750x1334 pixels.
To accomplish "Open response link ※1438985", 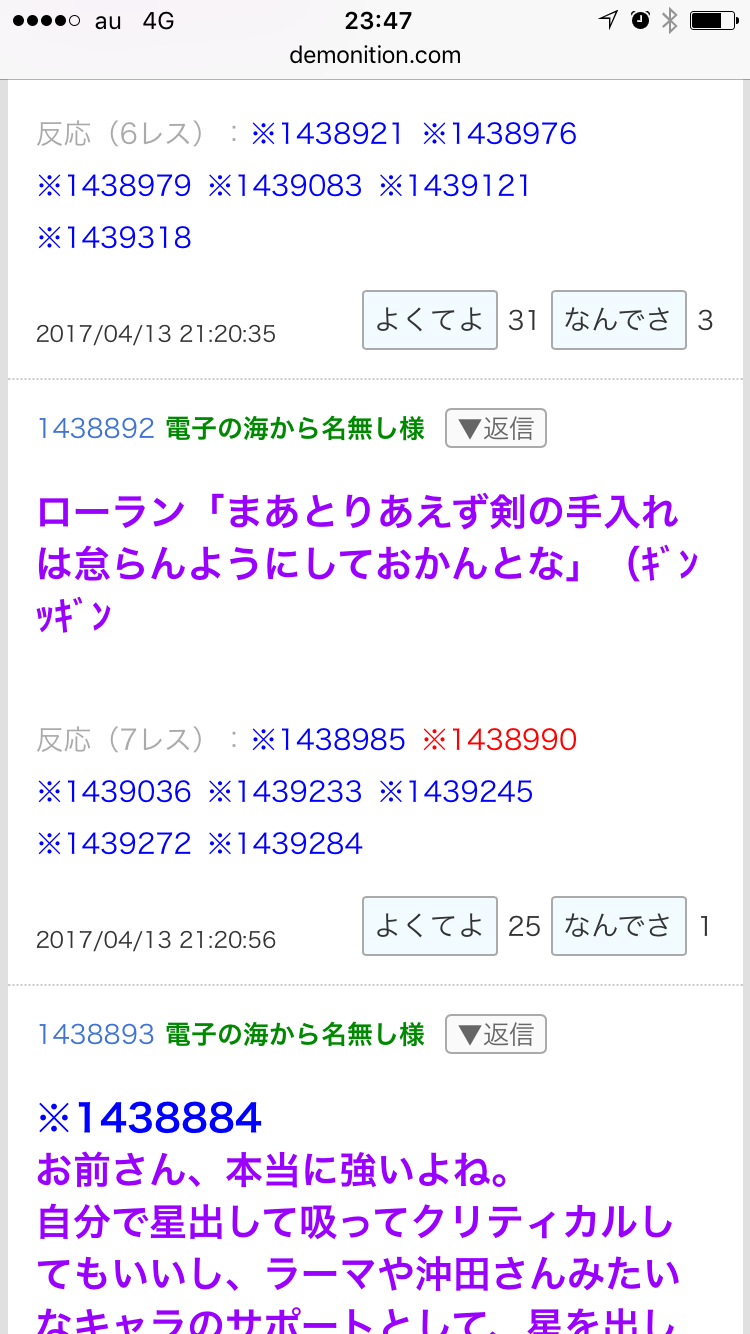I will pyautogui.click(x=327, y=740).
